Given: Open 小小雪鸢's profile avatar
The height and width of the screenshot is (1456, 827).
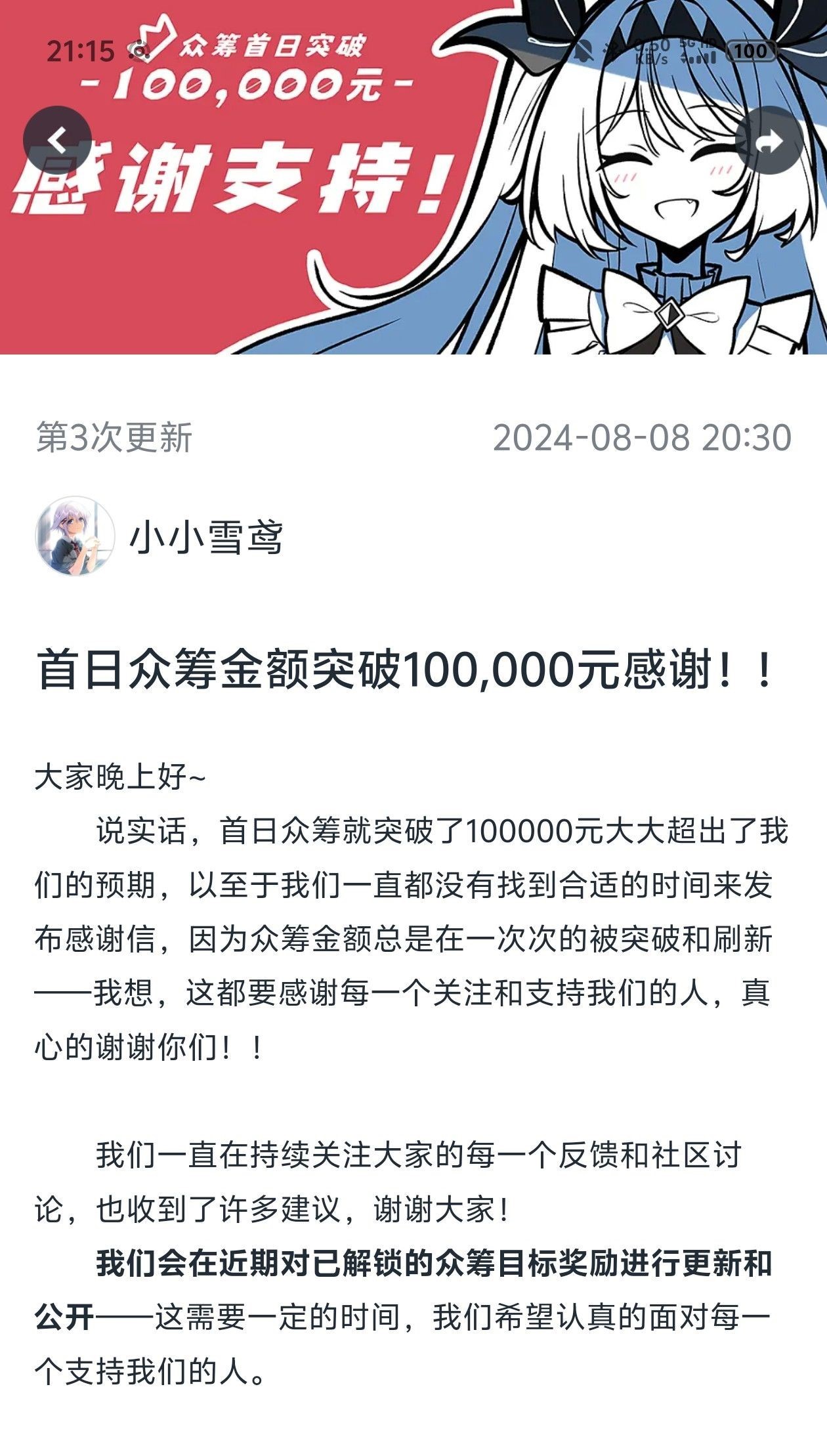Looking at the screenshot, I should 75,536.
